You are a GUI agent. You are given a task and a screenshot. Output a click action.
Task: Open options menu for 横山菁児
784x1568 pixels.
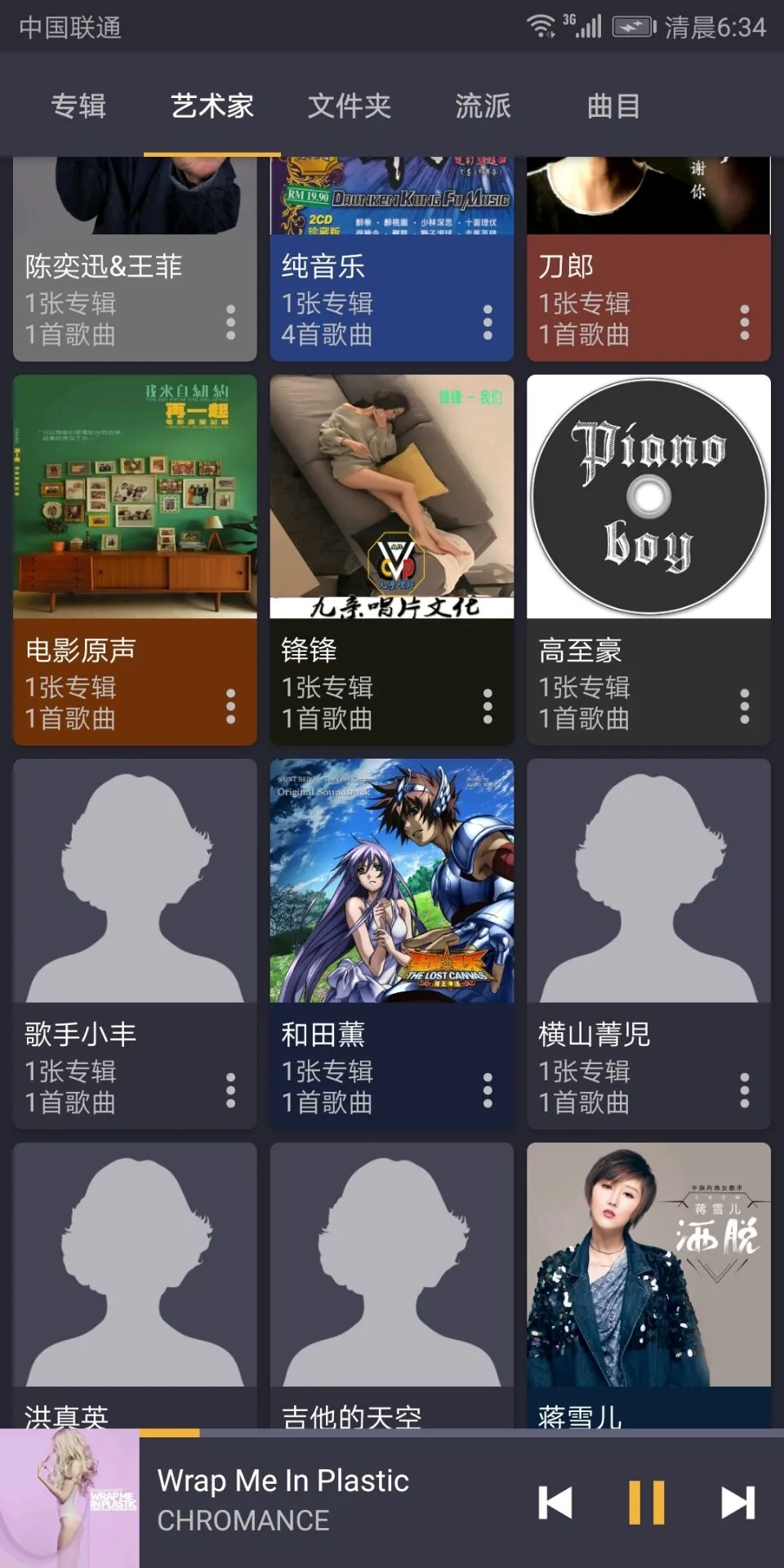[x=744, y=1090]
